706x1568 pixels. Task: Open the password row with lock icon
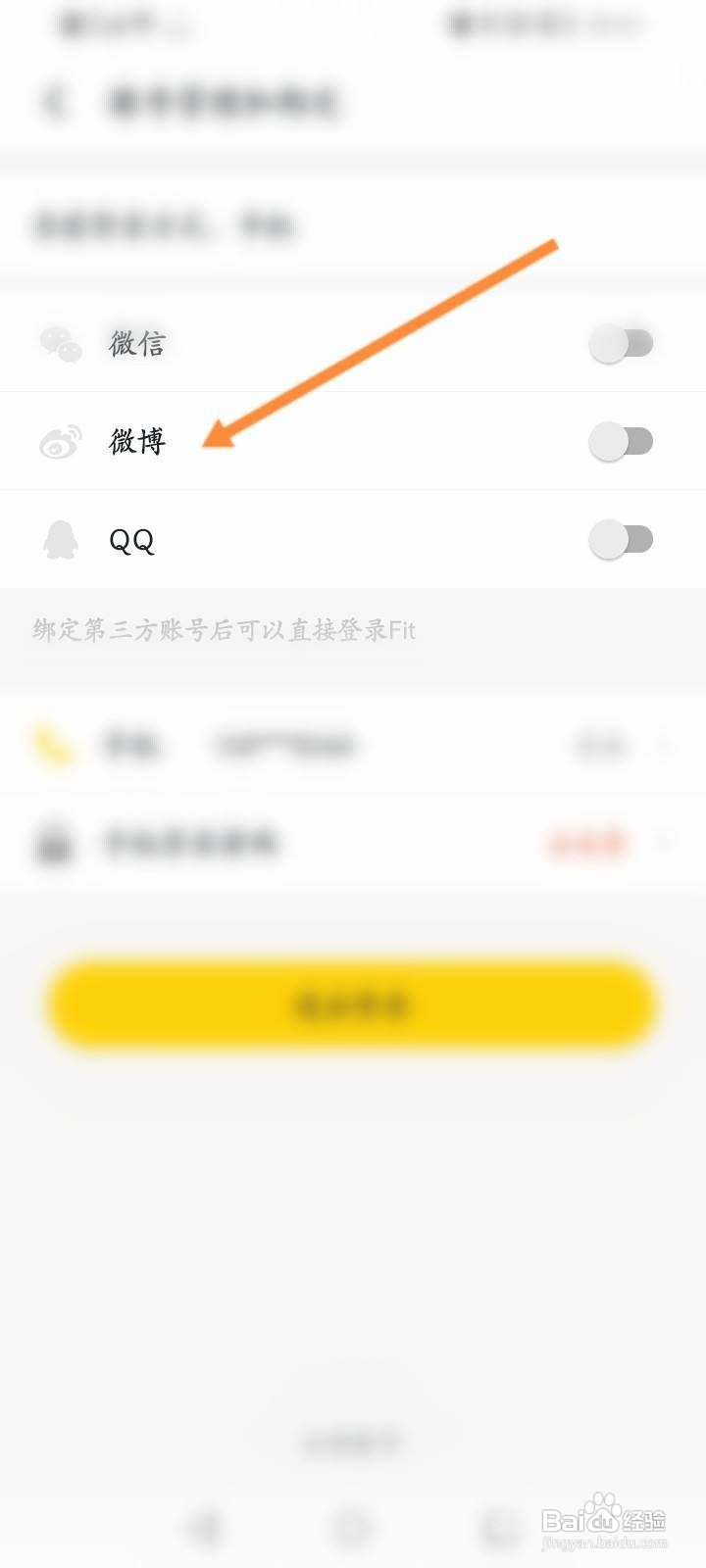coord(353,844)
